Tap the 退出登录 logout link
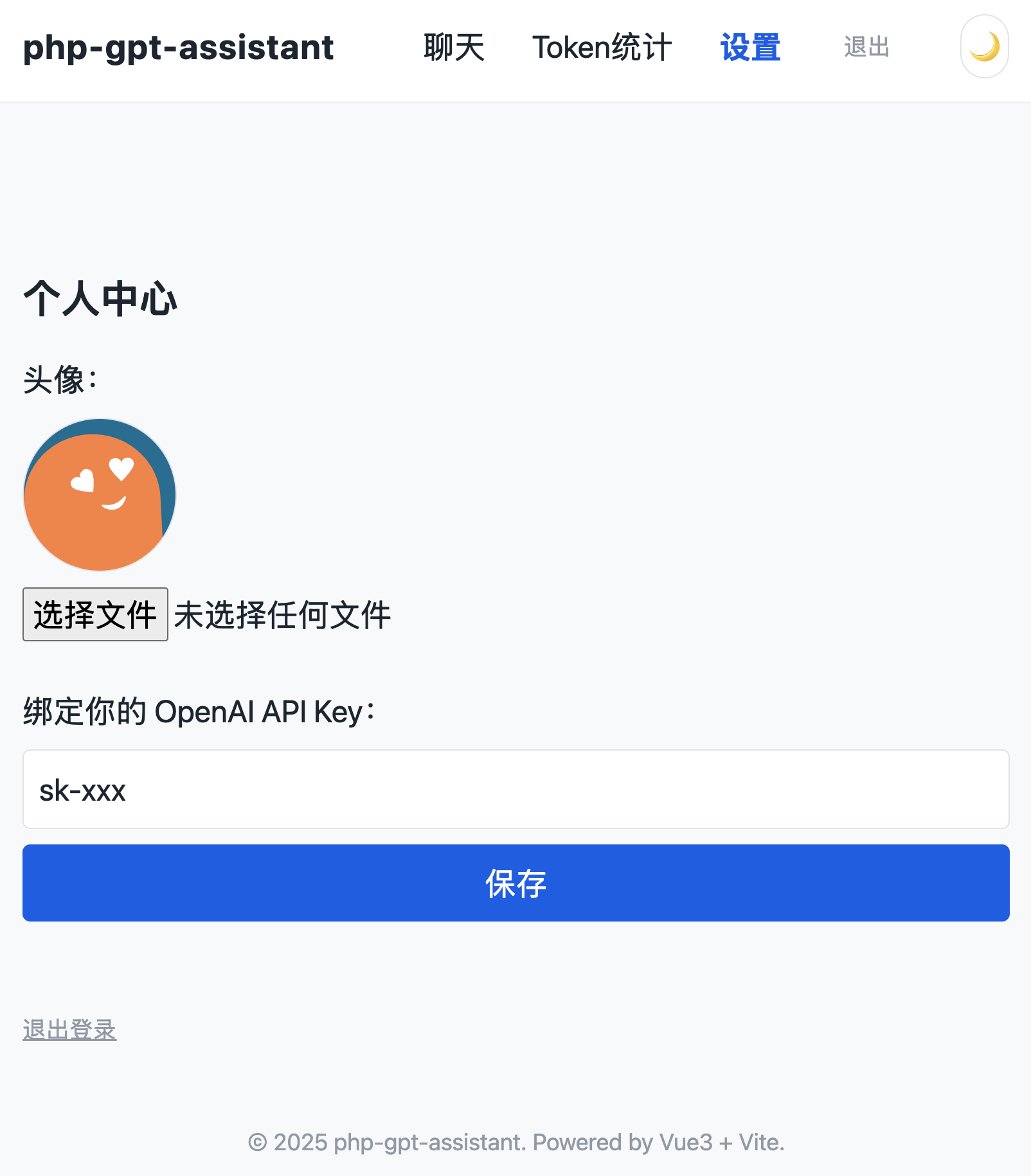 69,1030
